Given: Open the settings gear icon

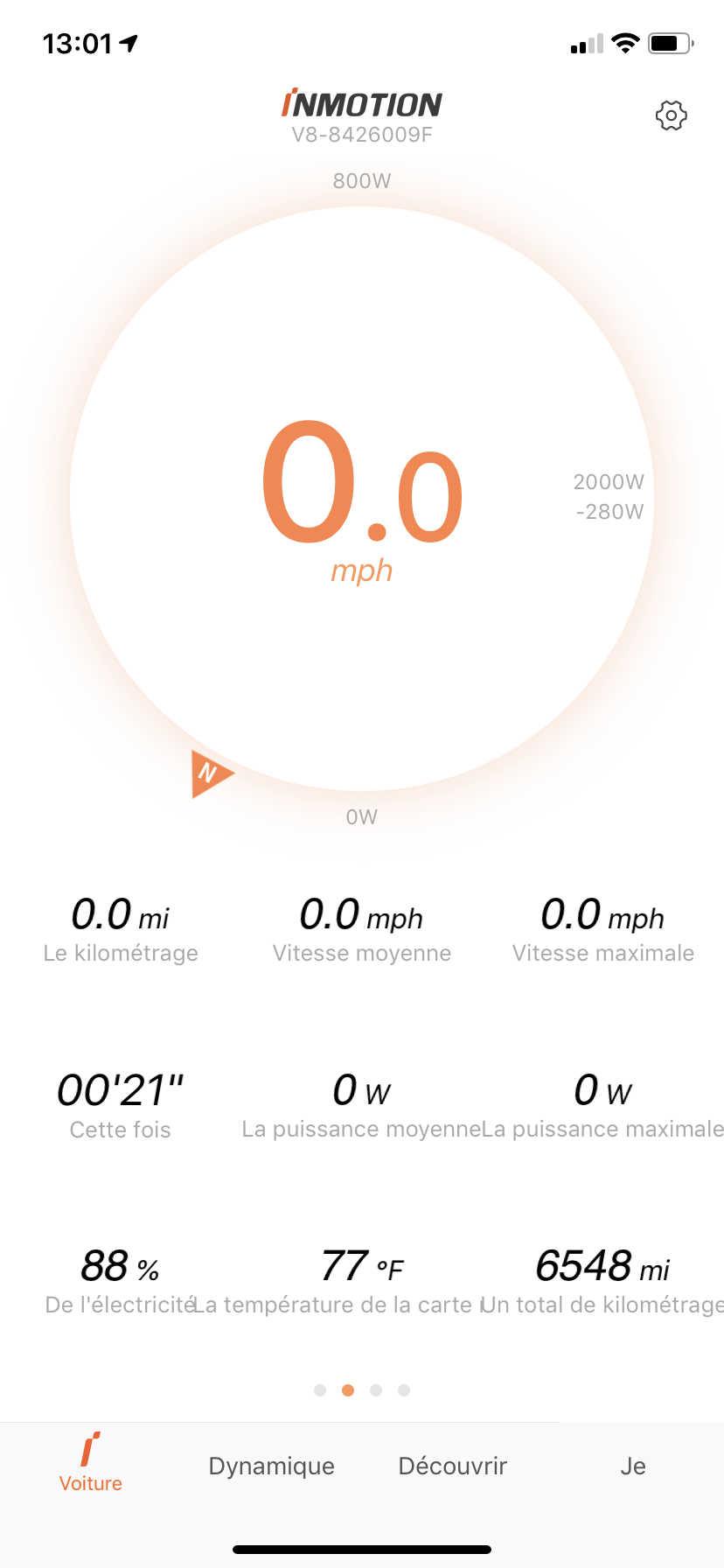Looking at the screenshot, I should click(x=671, y=115).
